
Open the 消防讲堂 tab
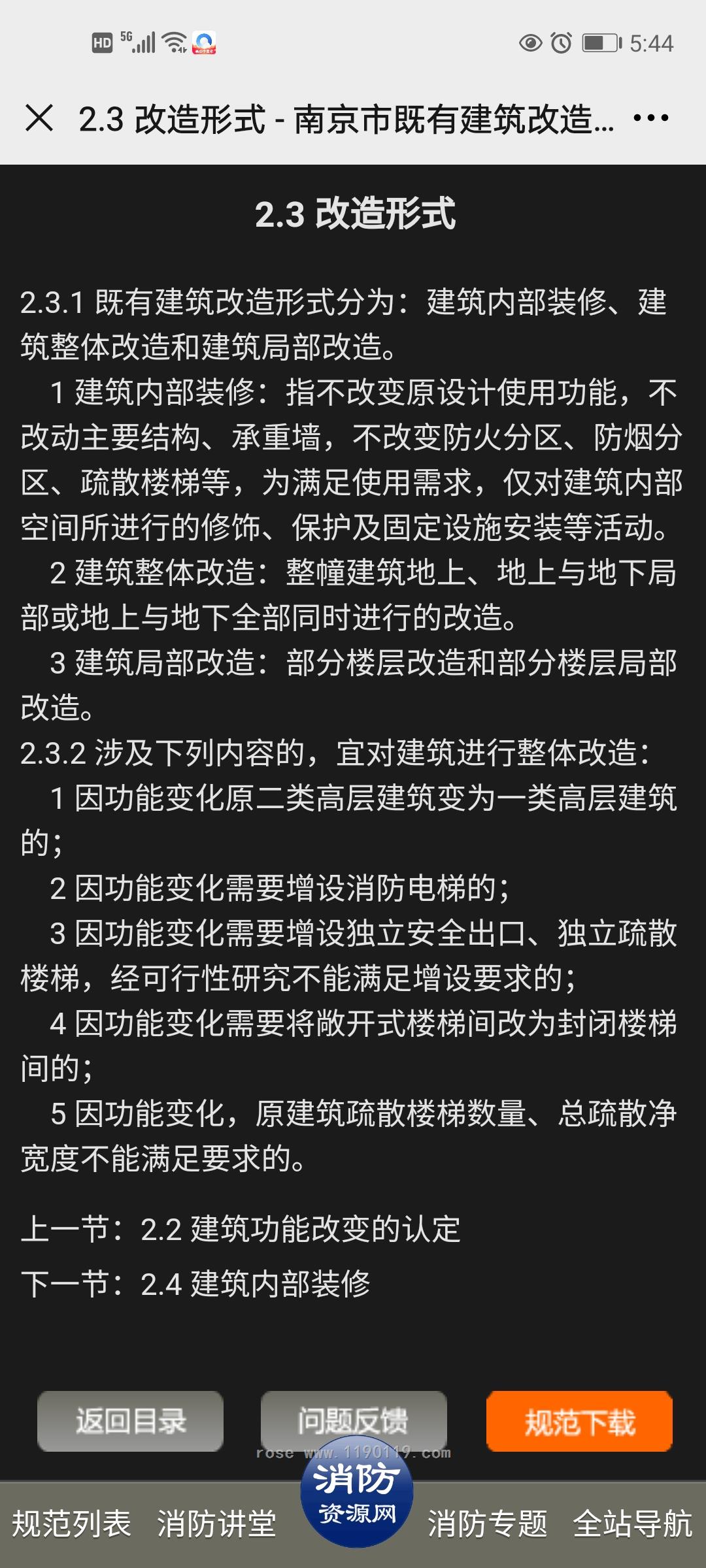click(216, 1524)
